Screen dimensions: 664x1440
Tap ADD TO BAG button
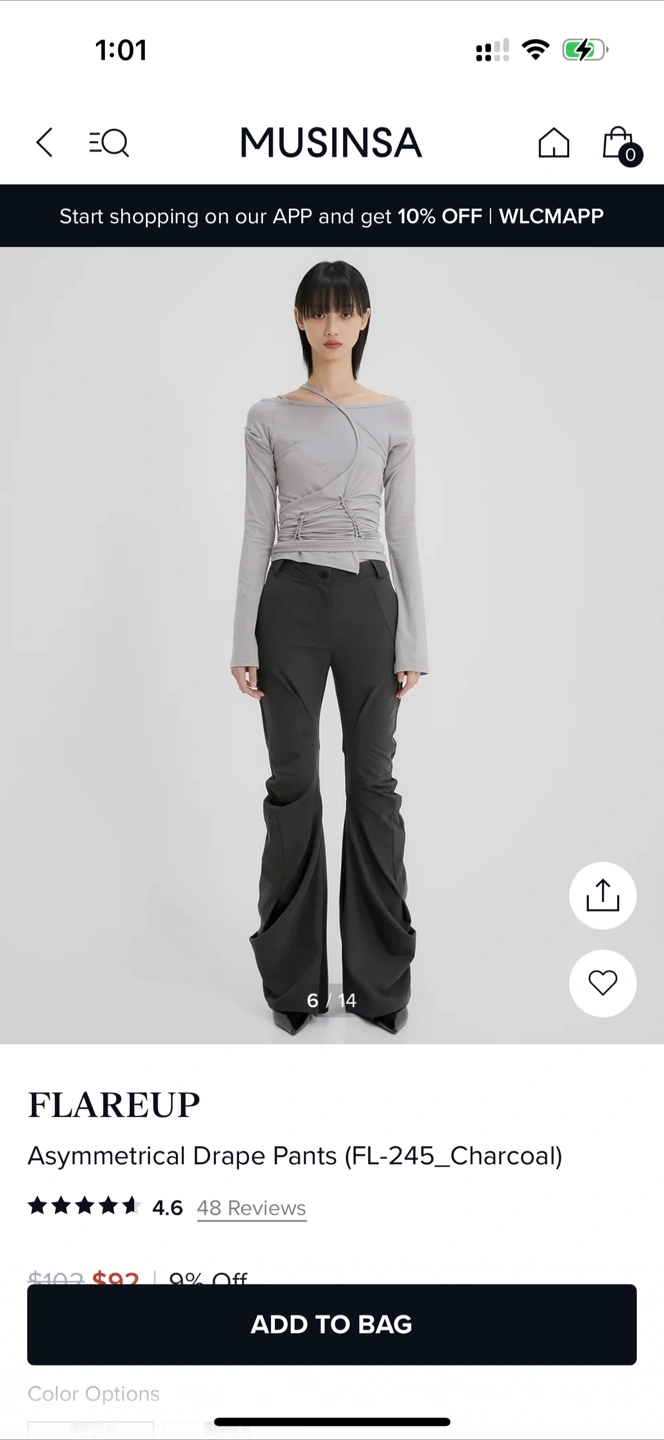(x=332, y=1324)
